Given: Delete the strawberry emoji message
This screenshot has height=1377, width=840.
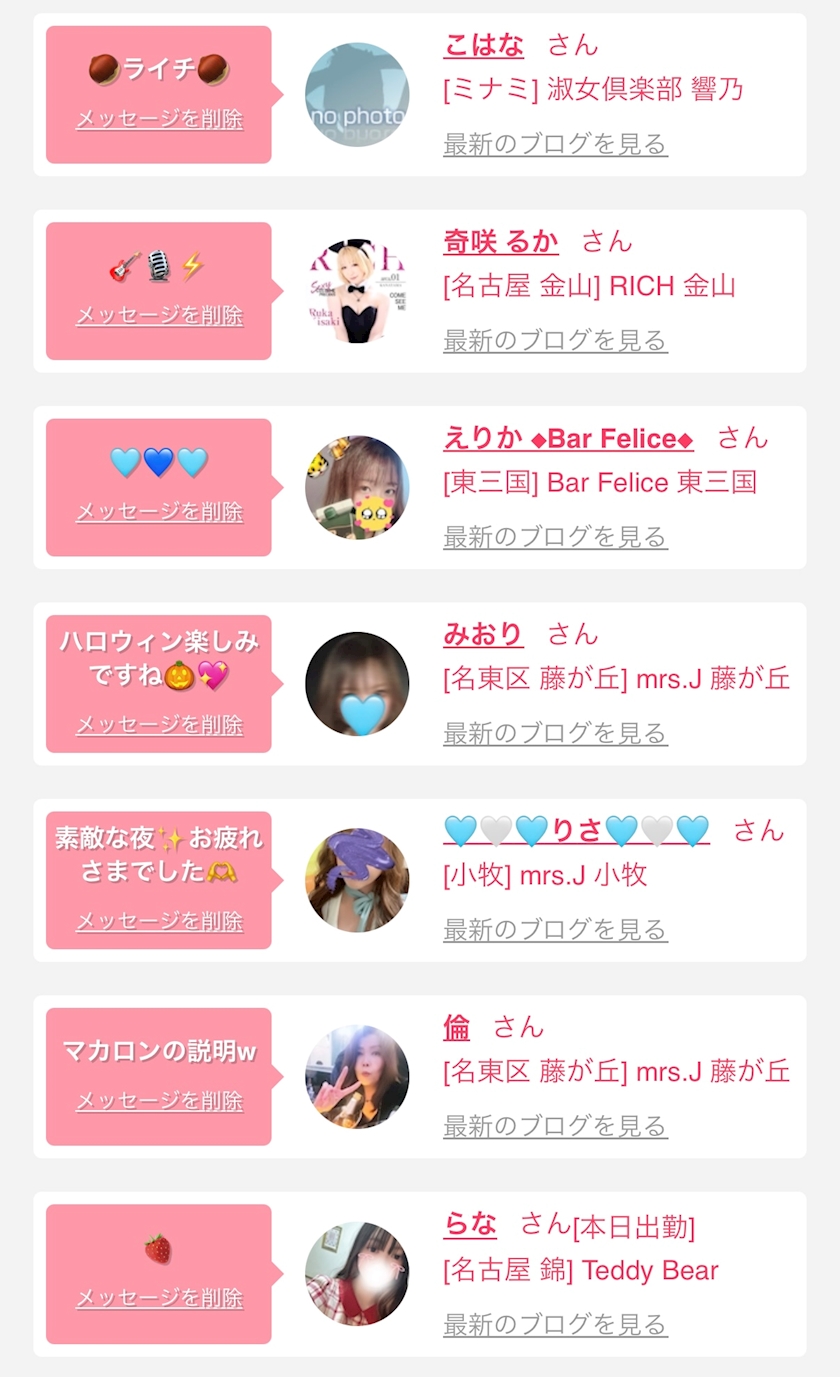Looking at the screenshot, I should coord(159,1298).
